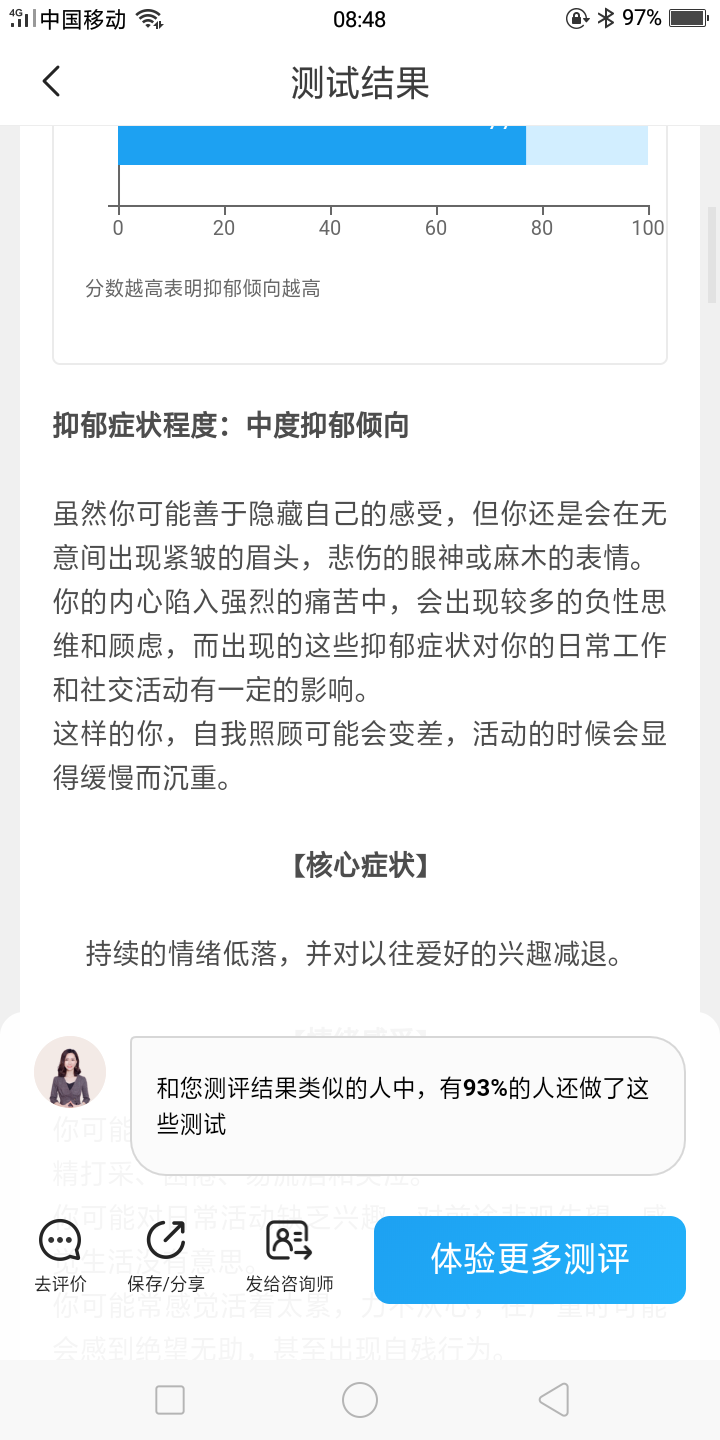Open 保存/分享 to save or share results
720x1440 pixels.
pos(166,1256)
